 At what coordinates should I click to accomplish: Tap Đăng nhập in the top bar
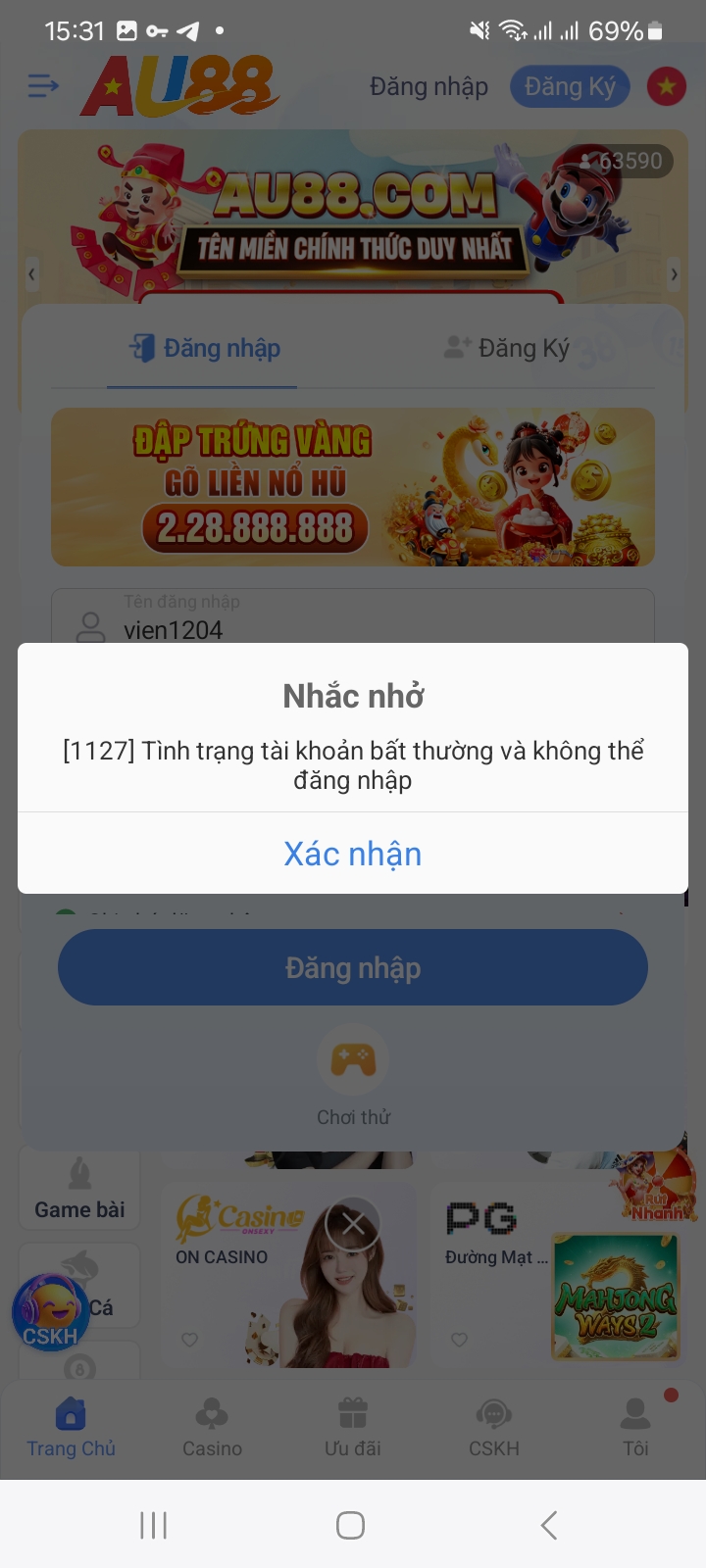(429, 87)
